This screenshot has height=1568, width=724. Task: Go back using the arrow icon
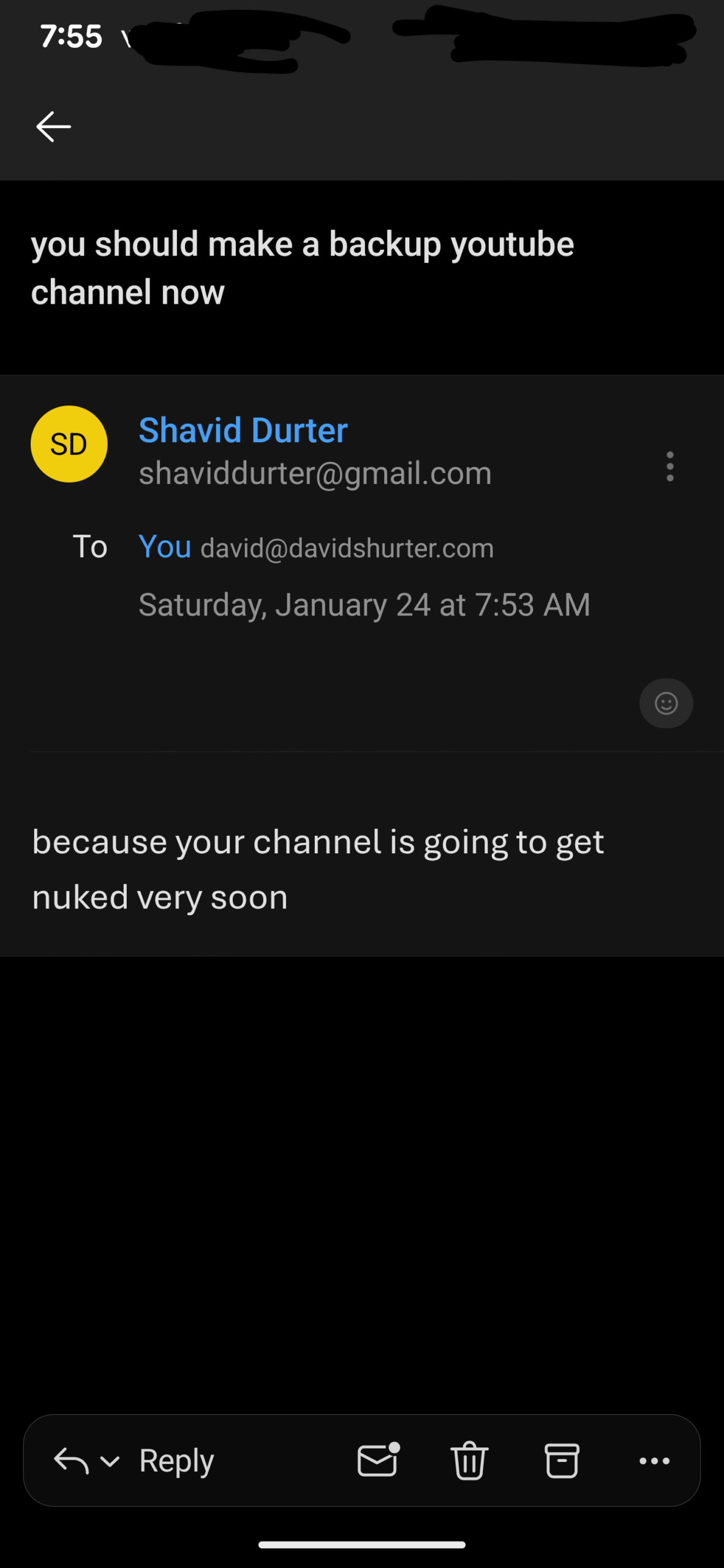point(54,127)
